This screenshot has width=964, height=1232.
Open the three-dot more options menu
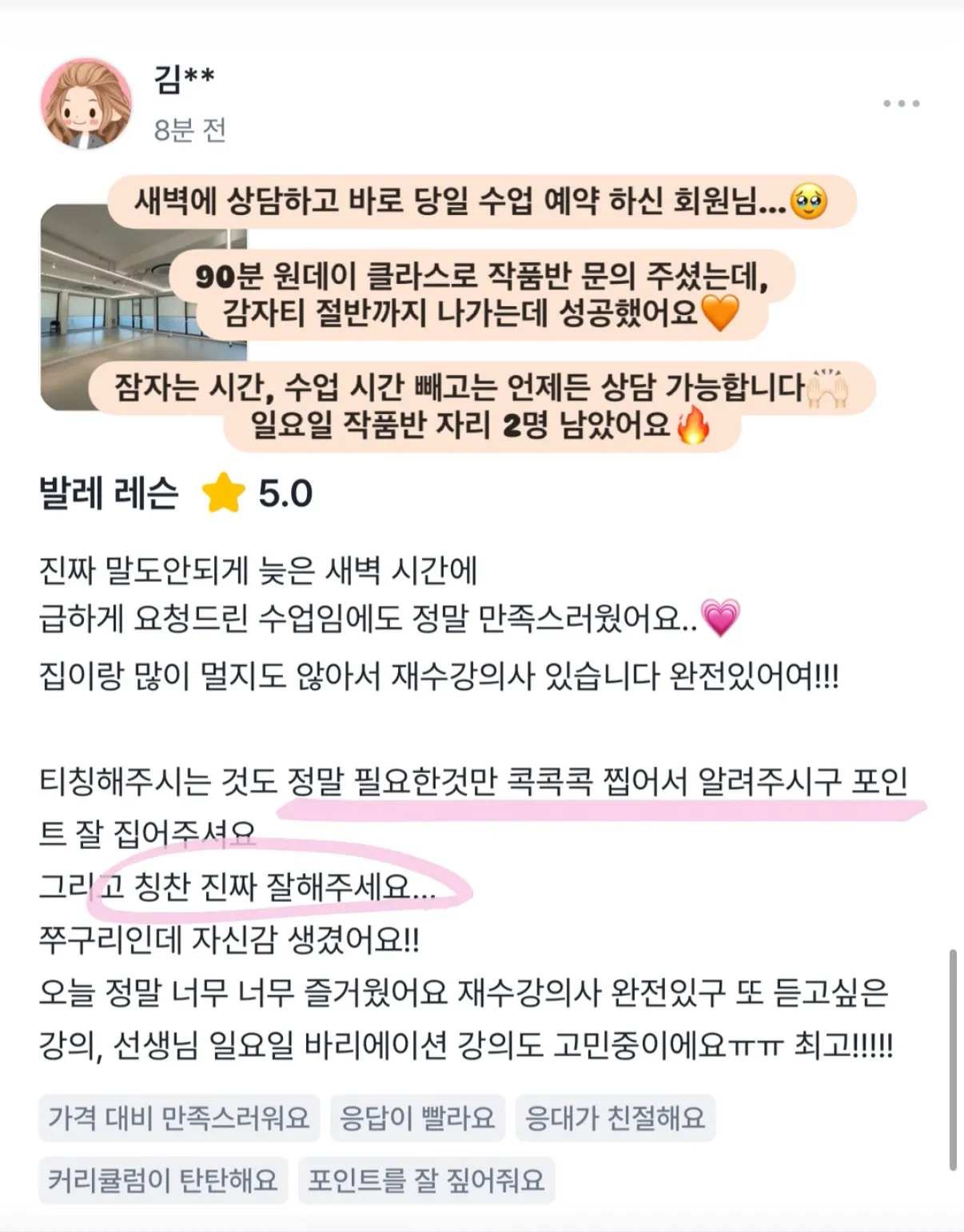[902, 102]
